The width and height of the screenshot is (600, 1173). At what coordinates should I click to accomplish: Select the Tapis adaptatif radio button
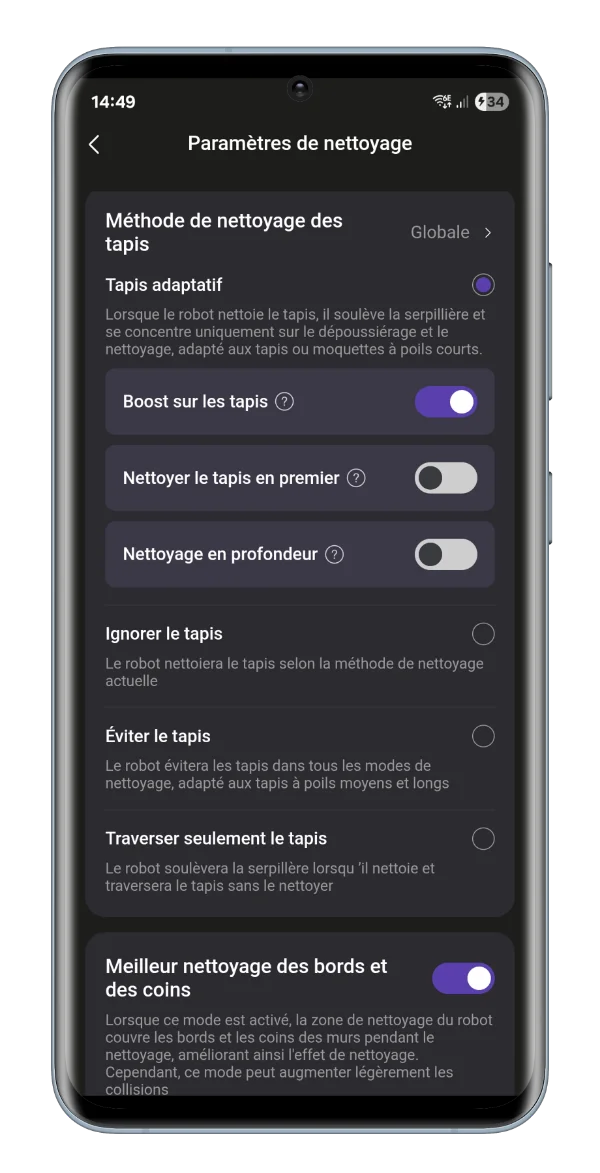(483, 285)
